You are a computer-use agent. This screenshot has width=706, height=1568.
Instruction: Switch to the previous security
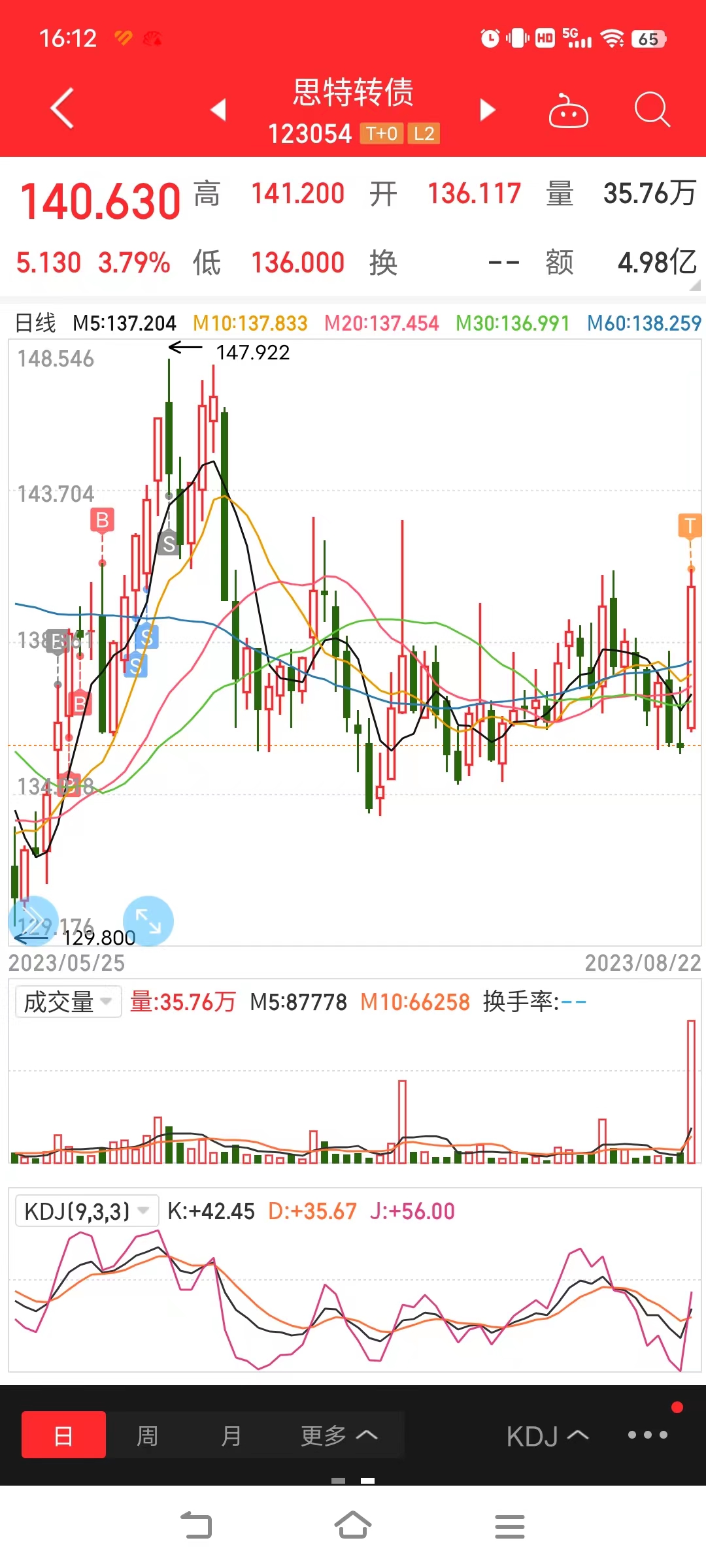click(218, 110)
